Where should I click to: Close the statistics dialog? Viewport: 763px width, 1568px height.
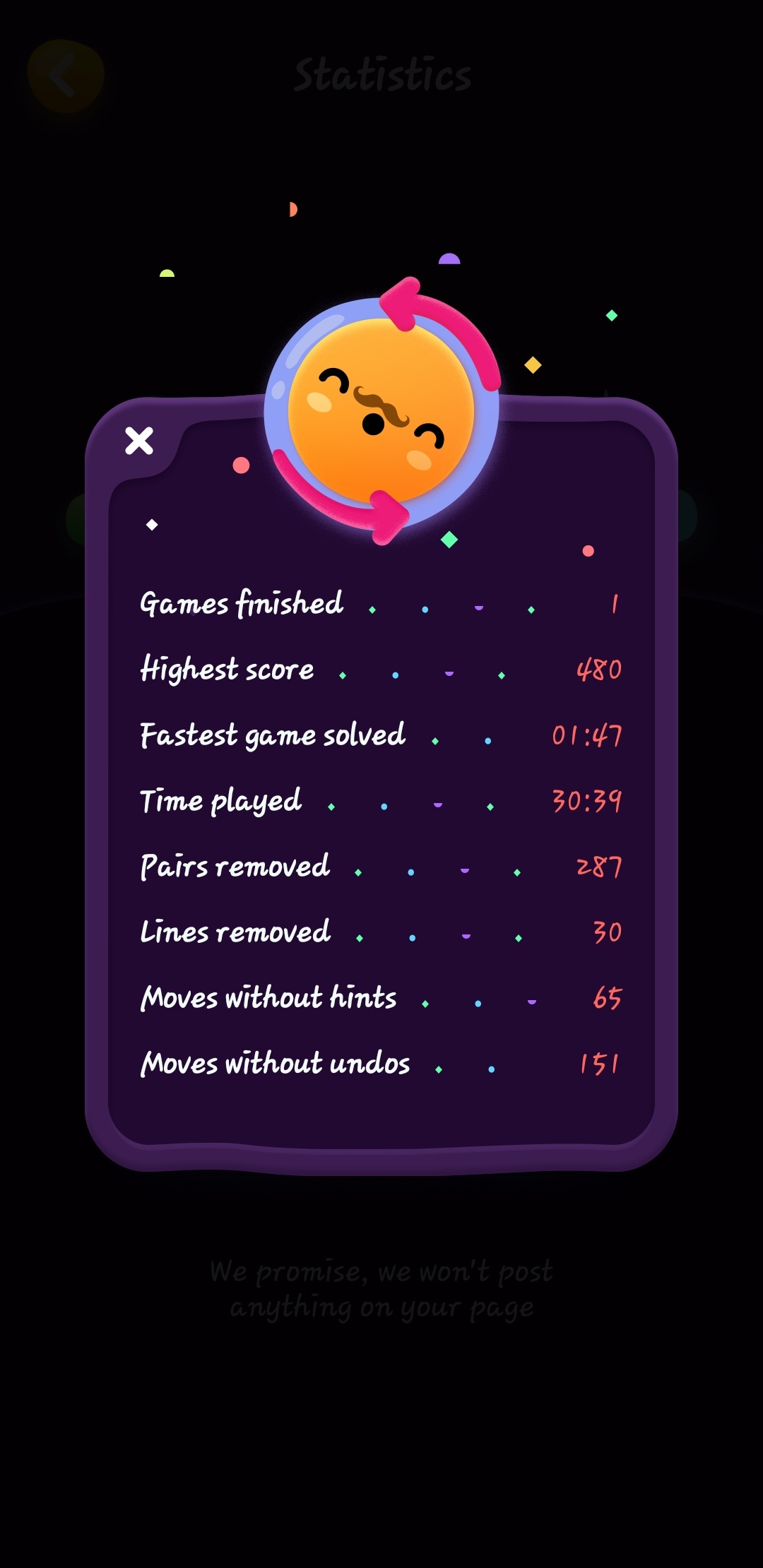(139, 441)
